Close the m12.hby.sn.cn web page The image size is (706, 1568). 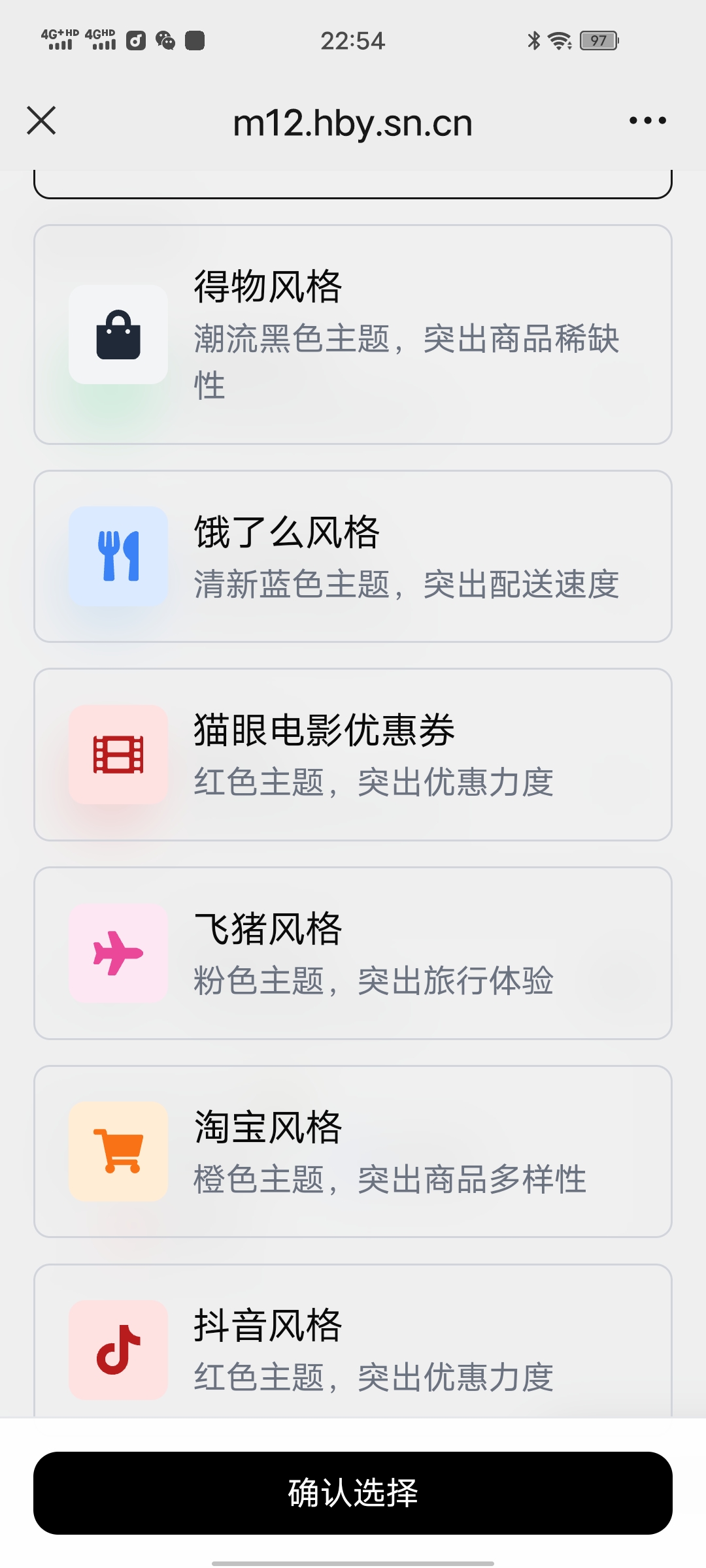click(41, 121)
